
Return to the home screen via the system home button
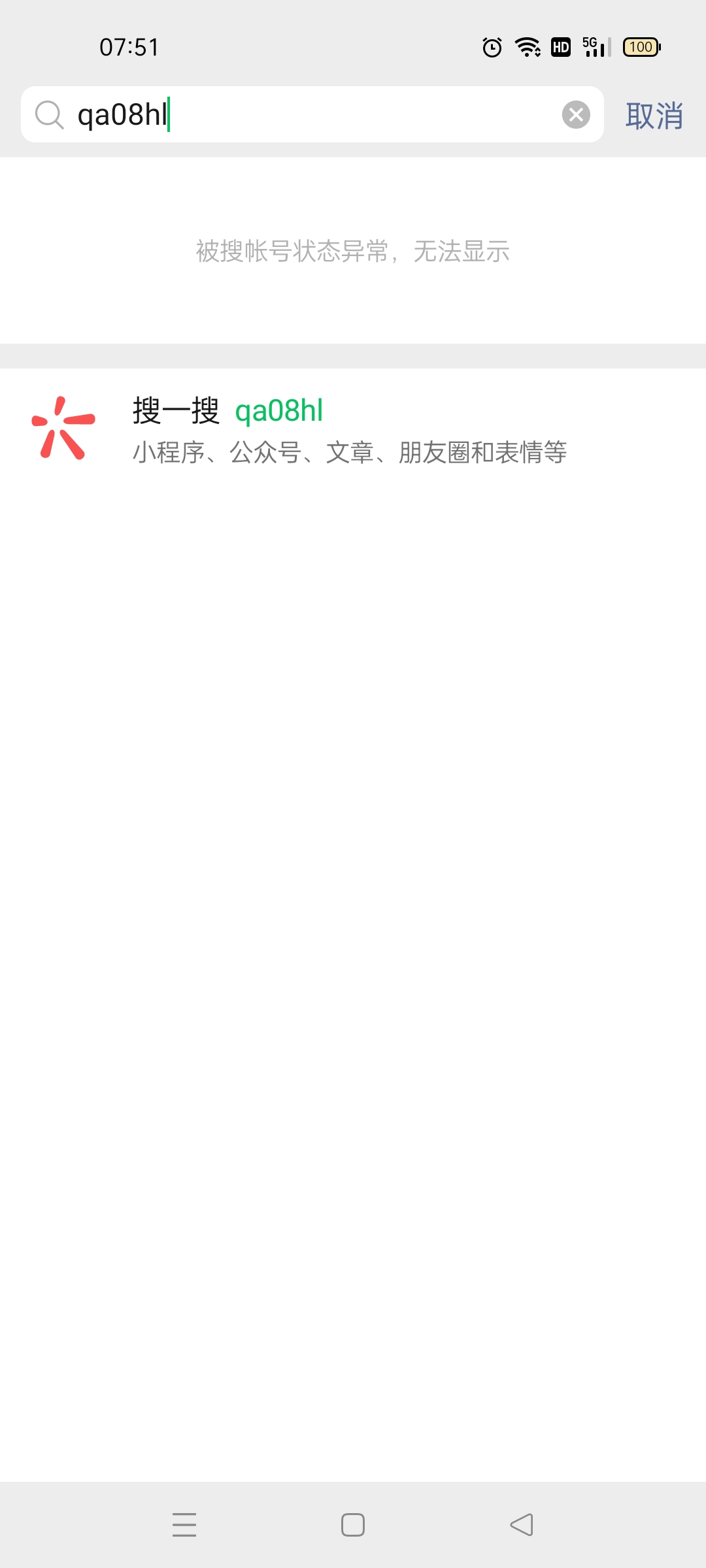click(x=353, y=1525)
